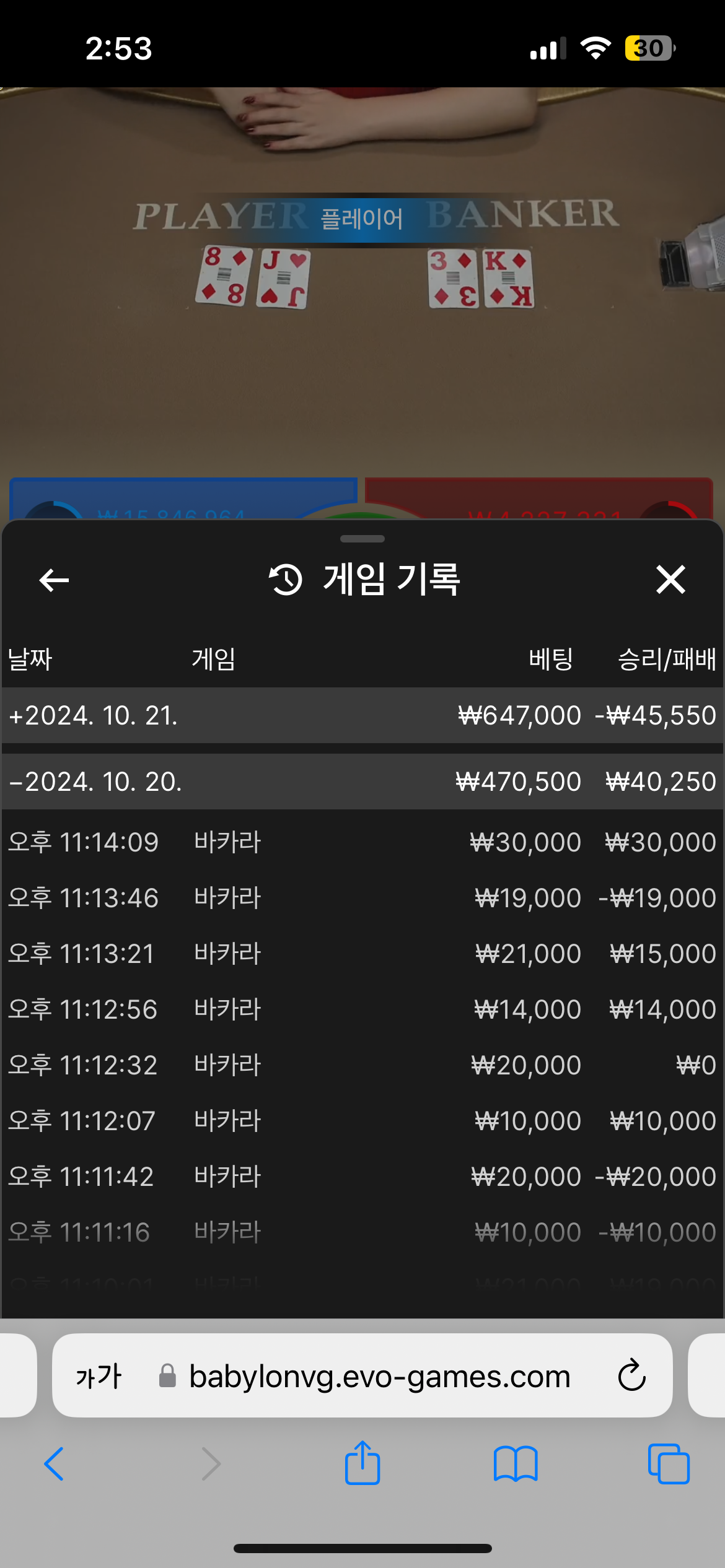725x1568 pixels.
Task: Open the 11:13:46 baccarat round details
Action: click(x=362, y=898)
